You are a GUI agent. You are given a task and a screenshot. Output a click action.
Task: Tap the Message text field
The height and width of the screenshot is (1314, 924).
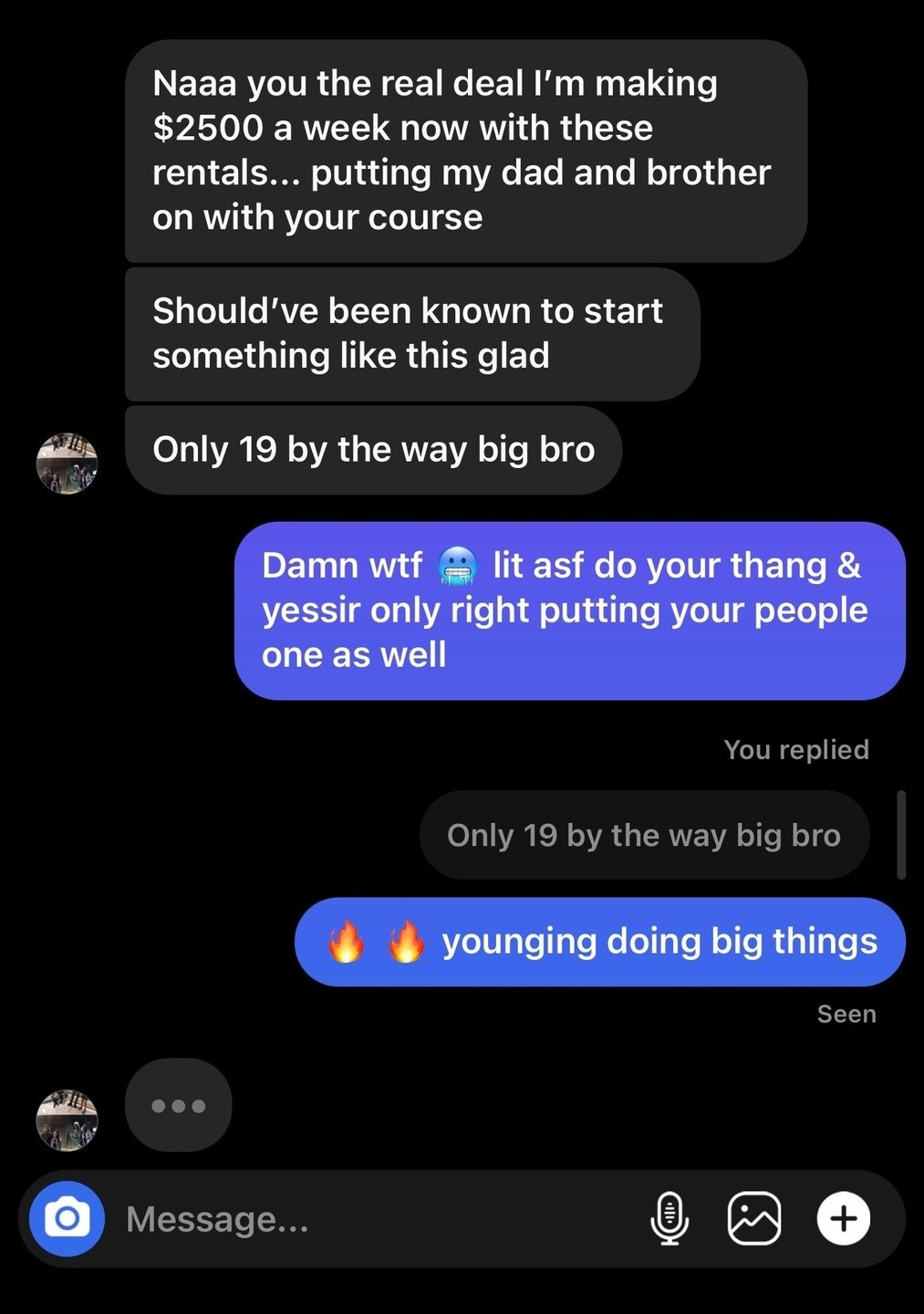tap(365, 1219)
